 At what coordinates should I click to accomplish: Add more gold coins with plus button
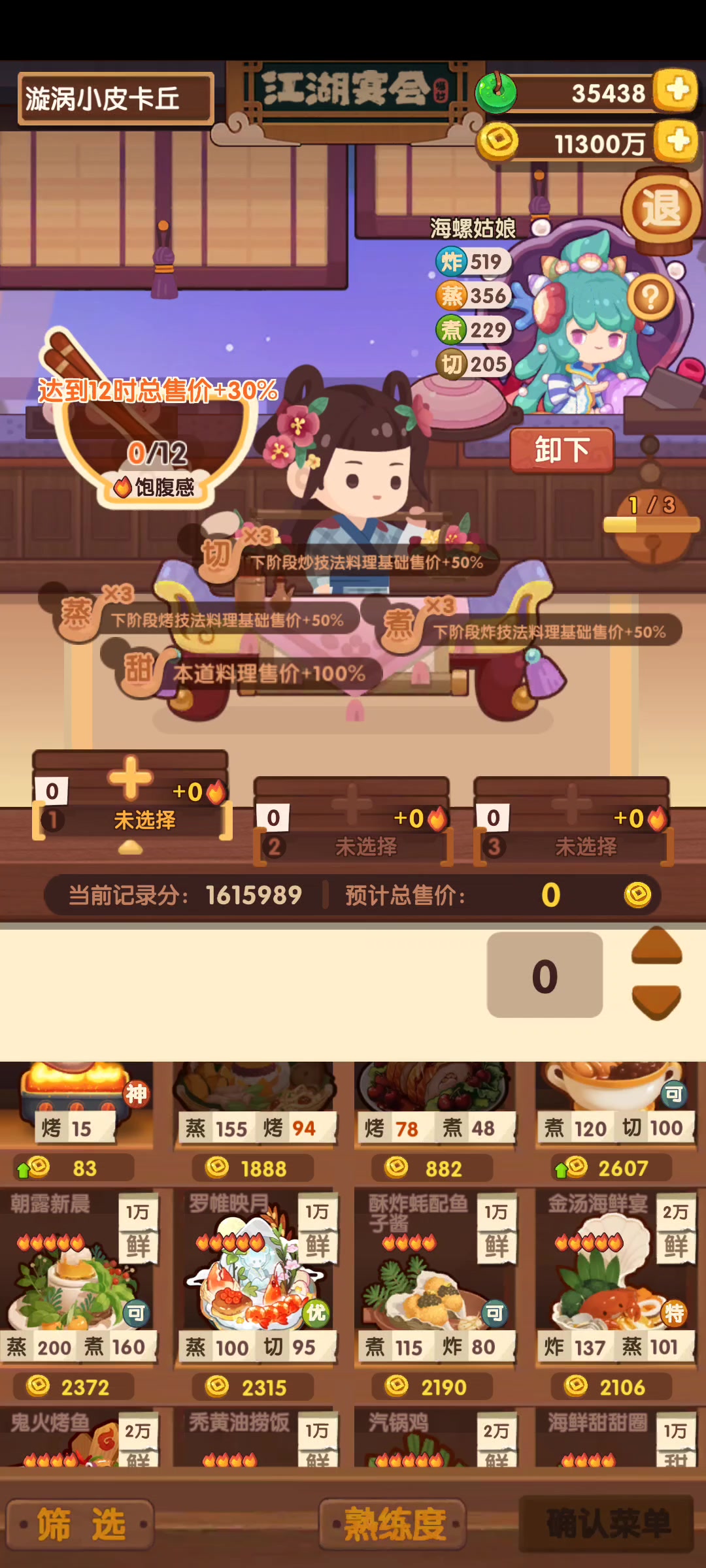pos(677,140)
